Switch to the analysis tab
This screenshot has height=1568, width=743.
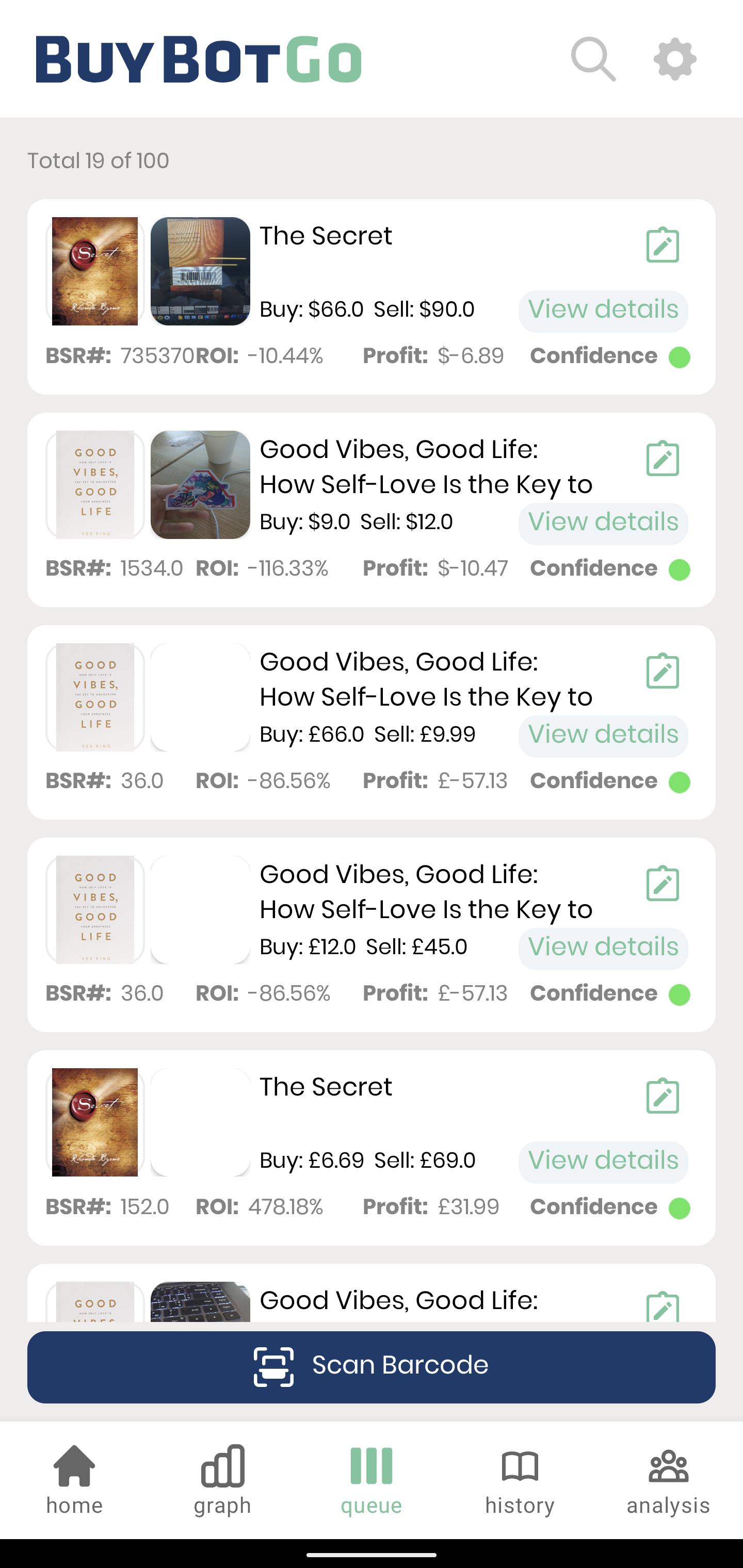(x=668, y=1479)
